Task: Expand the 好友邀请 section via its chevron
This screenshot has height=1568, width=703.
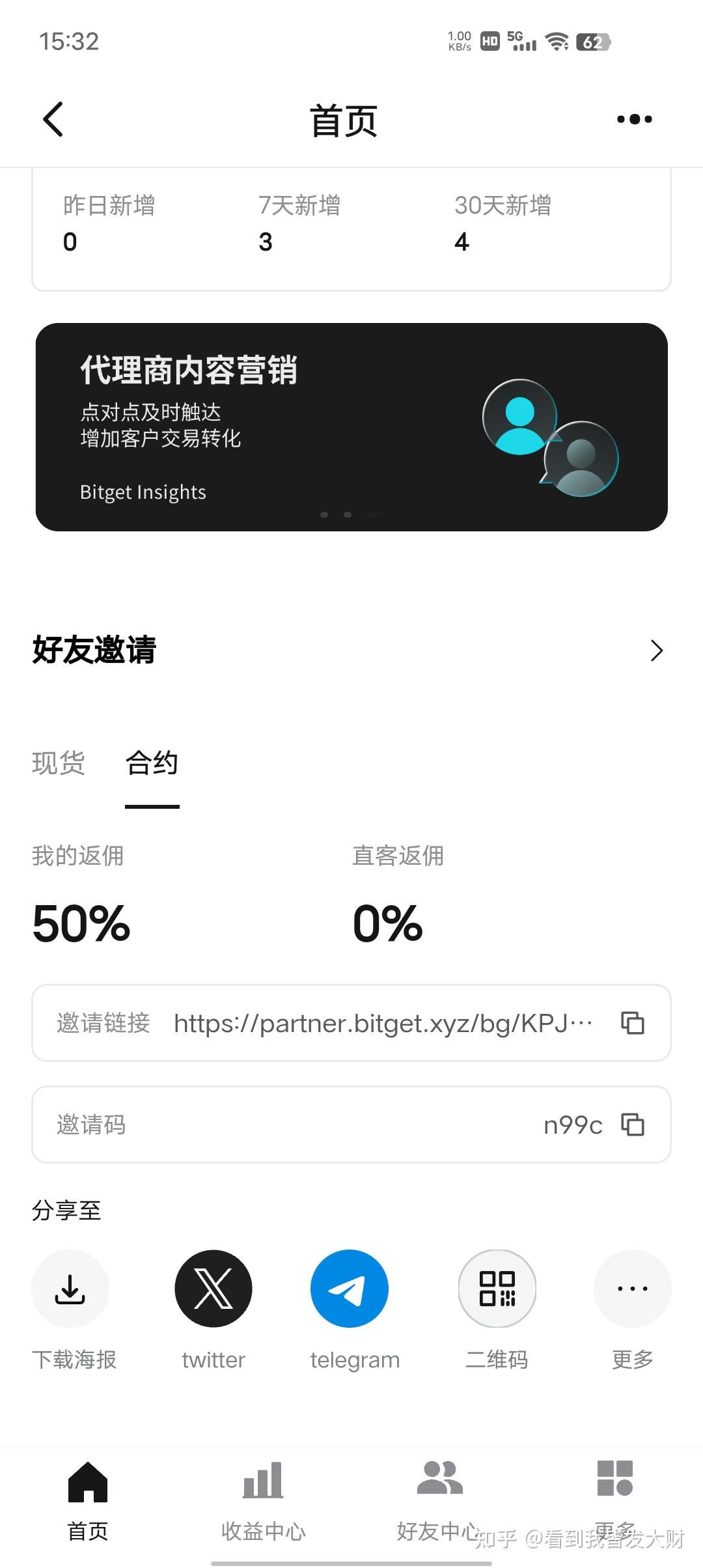Action: tap(655, 651)
